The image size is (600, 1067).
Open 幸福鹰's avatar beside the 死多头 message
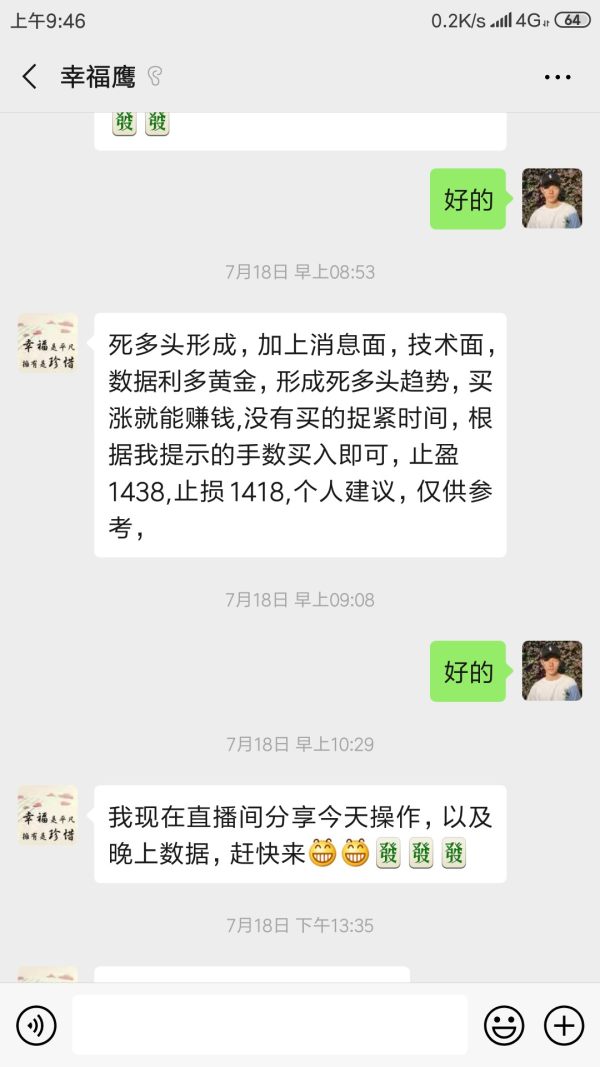click(x=48, y=343)
